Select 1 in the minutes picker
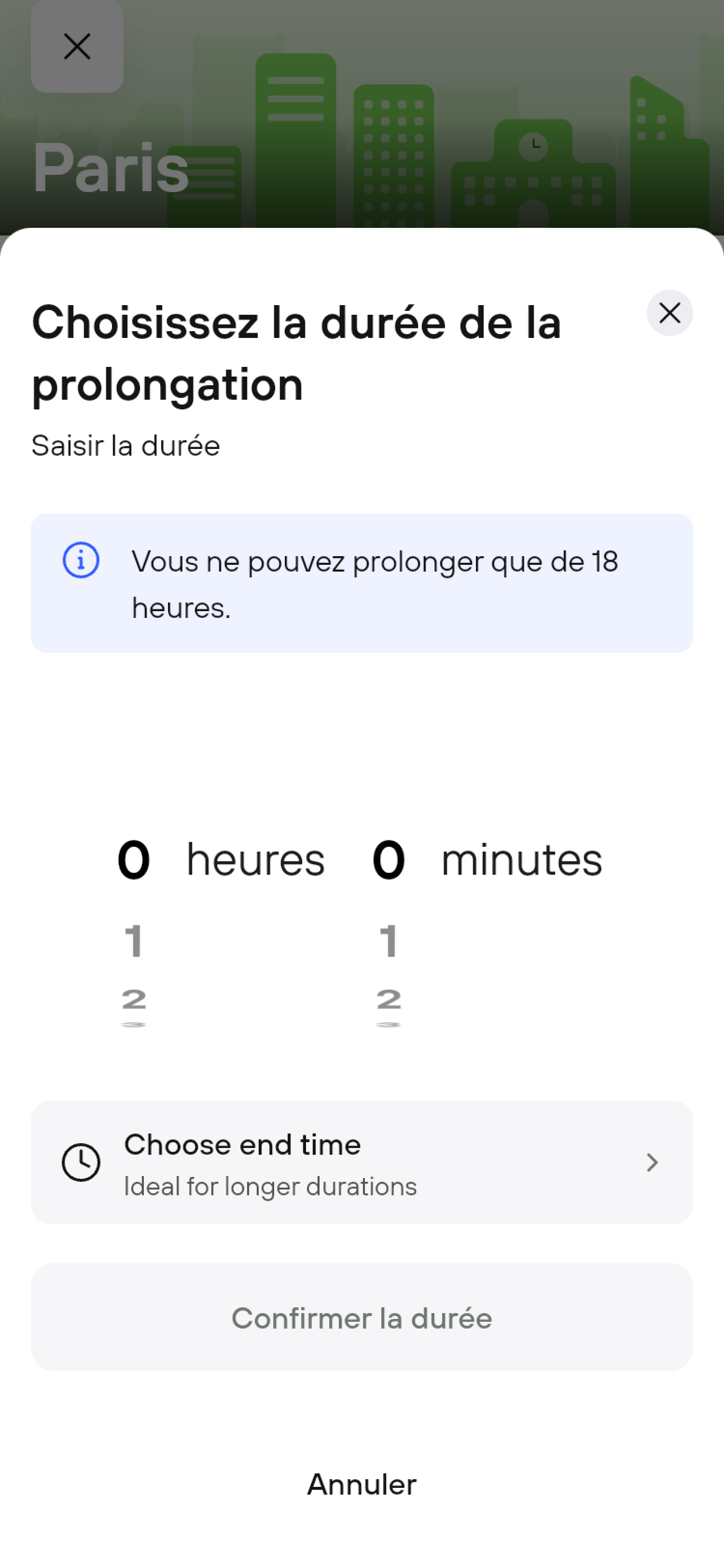Image resolution: width=724 pixels, height=1568 pixels. (389, 941)
